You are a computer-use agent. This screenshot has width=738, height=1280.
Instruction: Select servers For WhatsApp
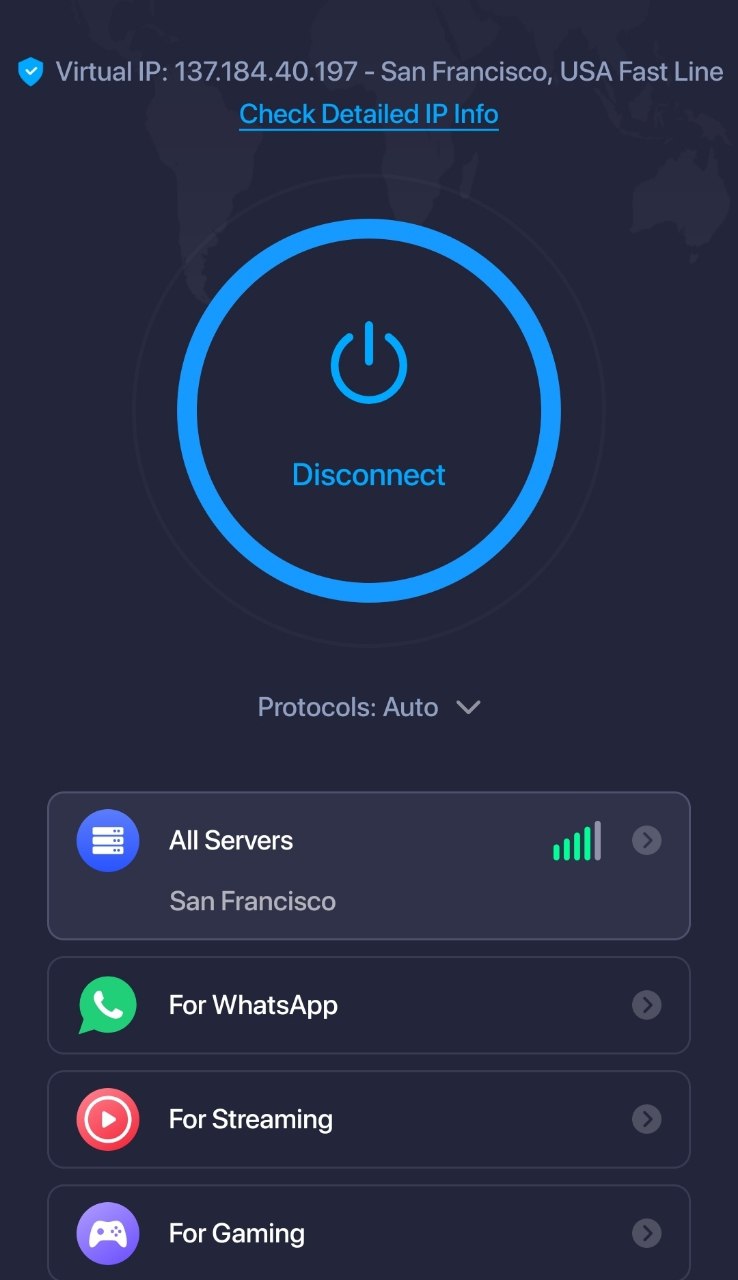click(x=368, y=1005)
